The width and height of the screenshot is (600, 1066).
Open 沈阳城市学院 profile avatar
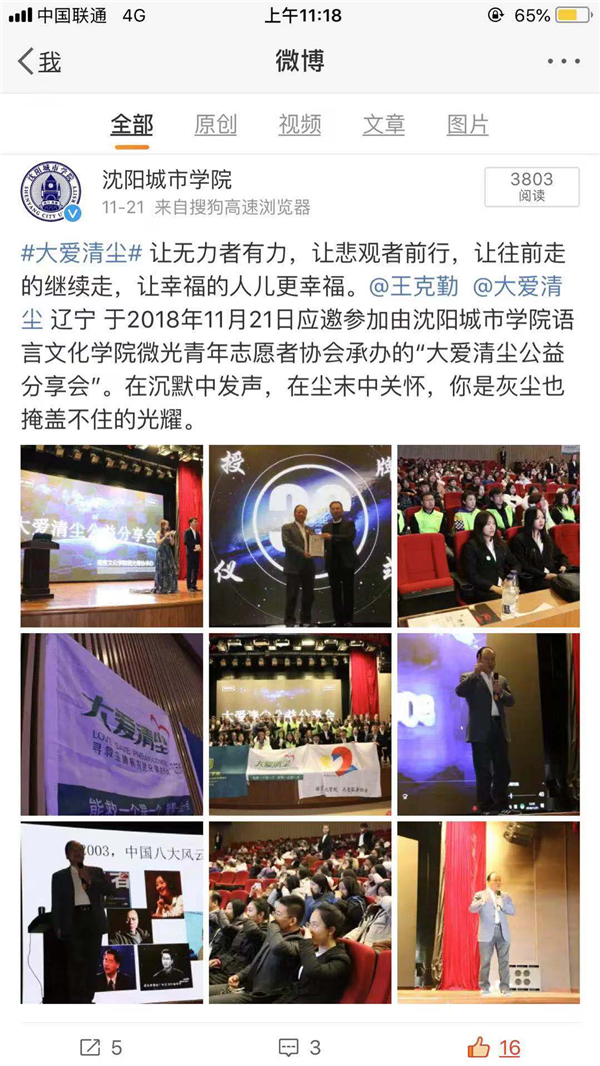52,192
